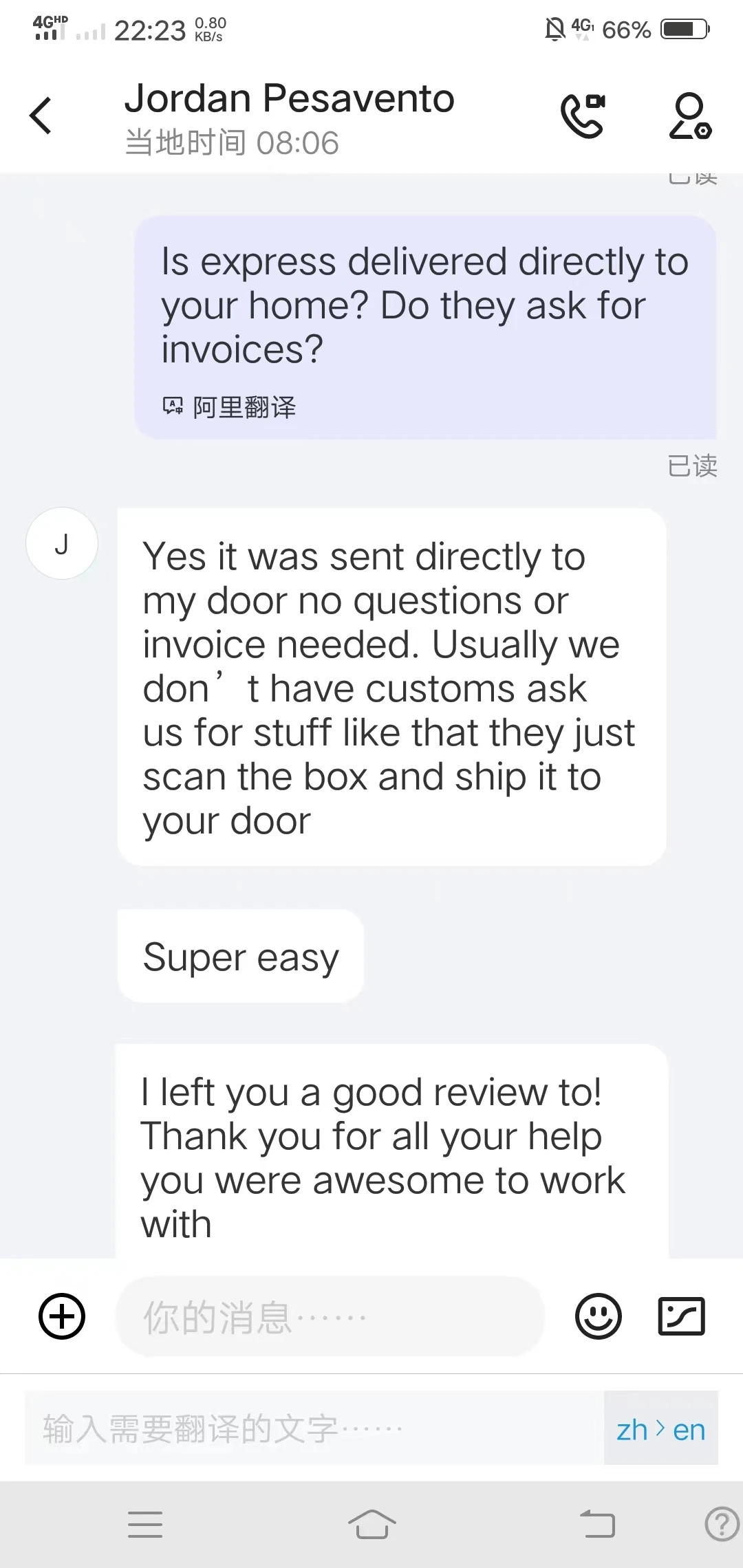Open the quick reply card icon
This screenshot has width=743, height=1568.
681,1316
